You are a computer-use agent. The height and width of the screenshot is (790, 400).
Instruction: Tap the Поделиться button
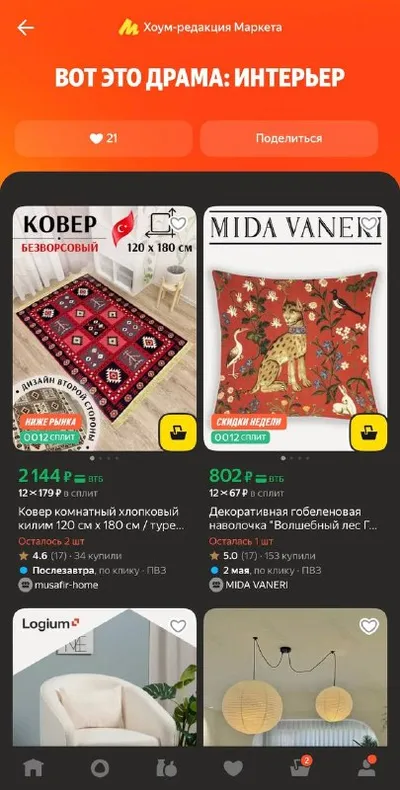click(289, 139)
